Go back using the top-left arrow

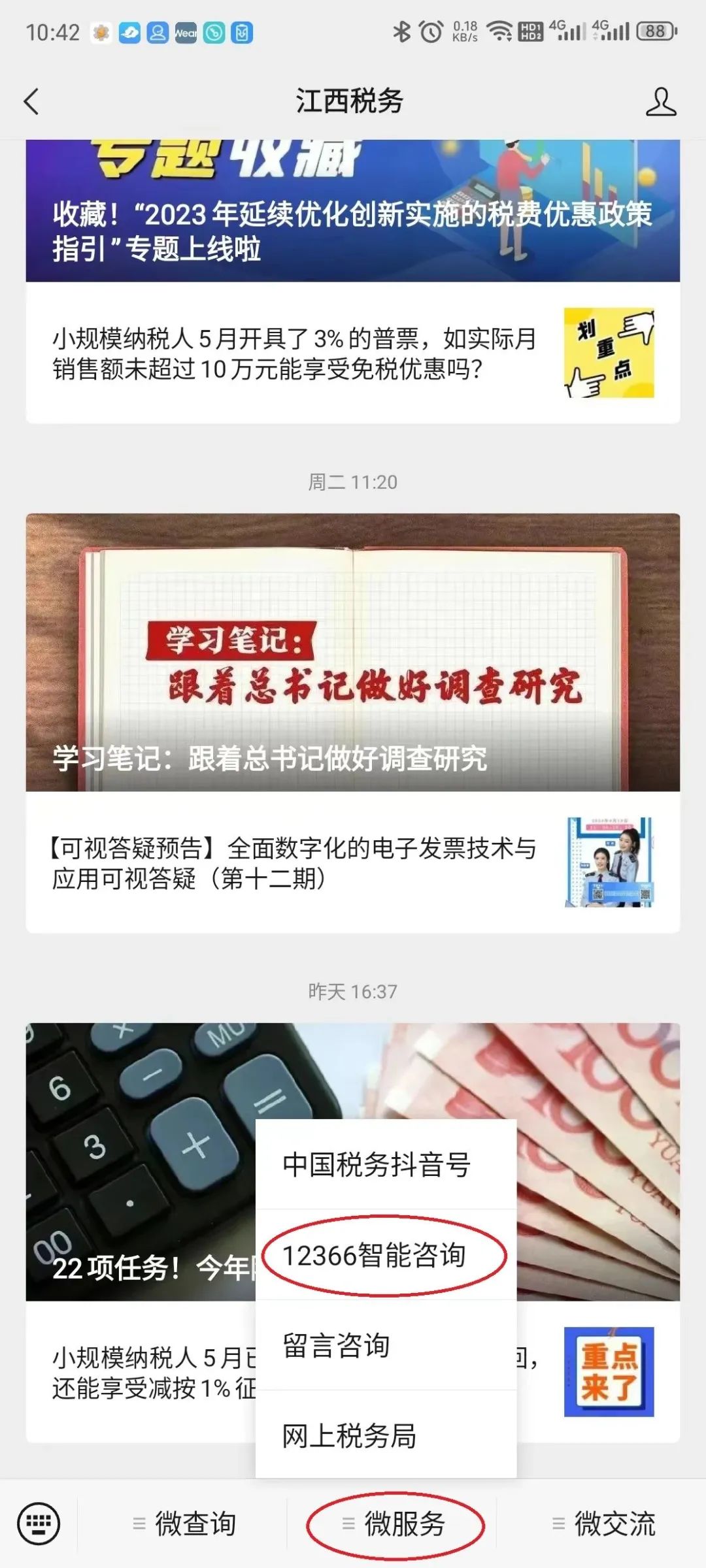pyautogui.click(x=31, y=102)
